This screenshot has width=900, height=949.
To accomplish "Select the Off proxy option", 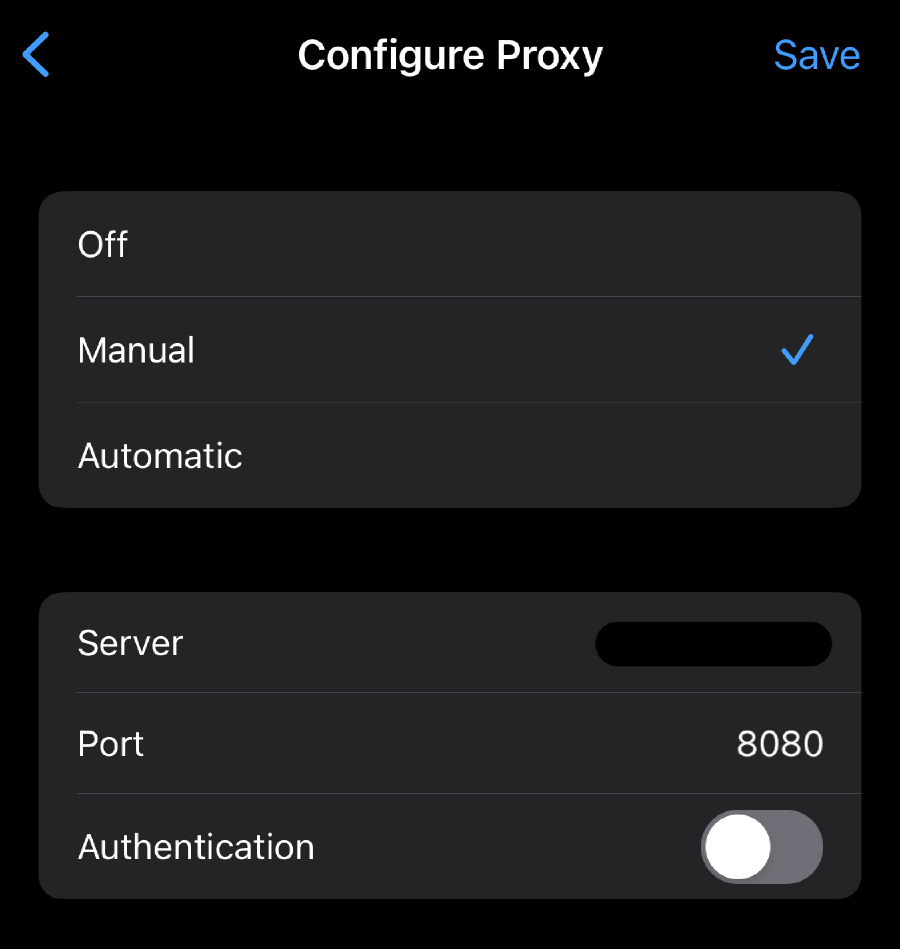I will 449,244.
